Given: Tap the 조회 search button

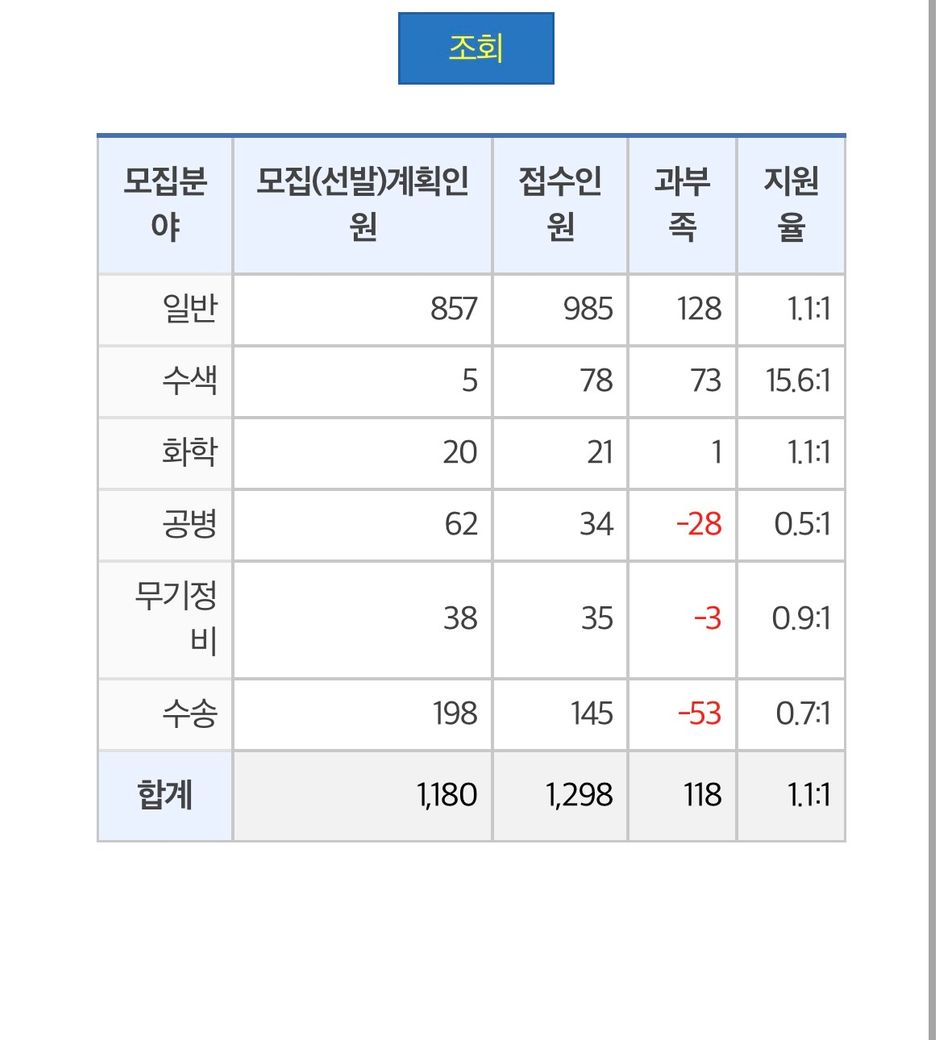Looking at the screenshot, I should 475,48.
